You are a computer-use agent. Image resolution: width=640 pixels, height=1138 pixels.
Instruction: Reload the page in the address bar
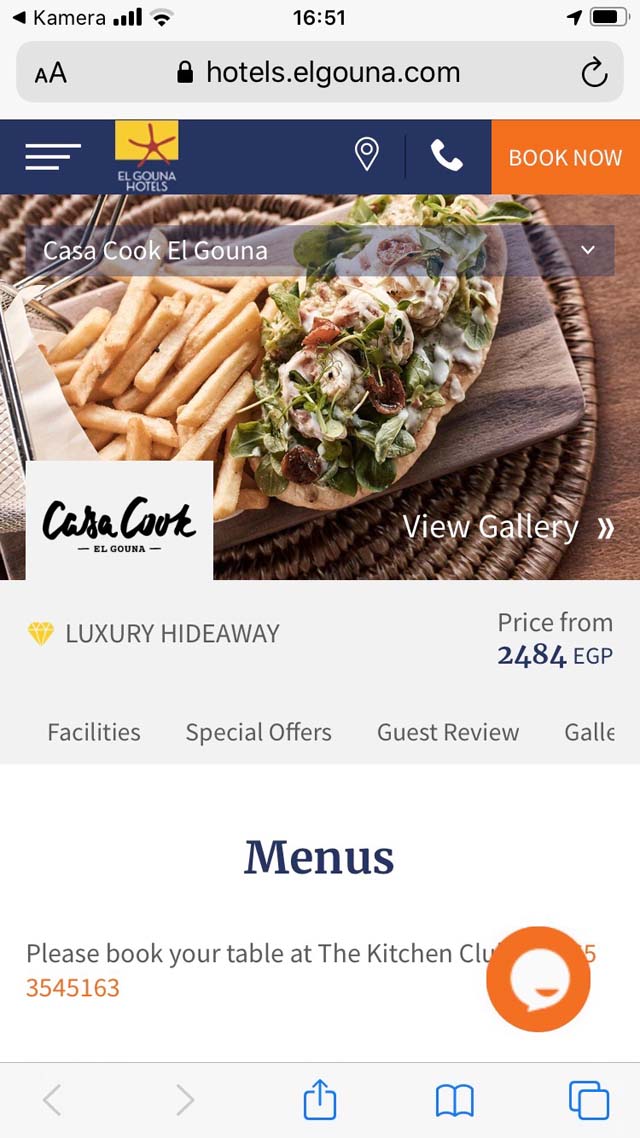point(594,73)
